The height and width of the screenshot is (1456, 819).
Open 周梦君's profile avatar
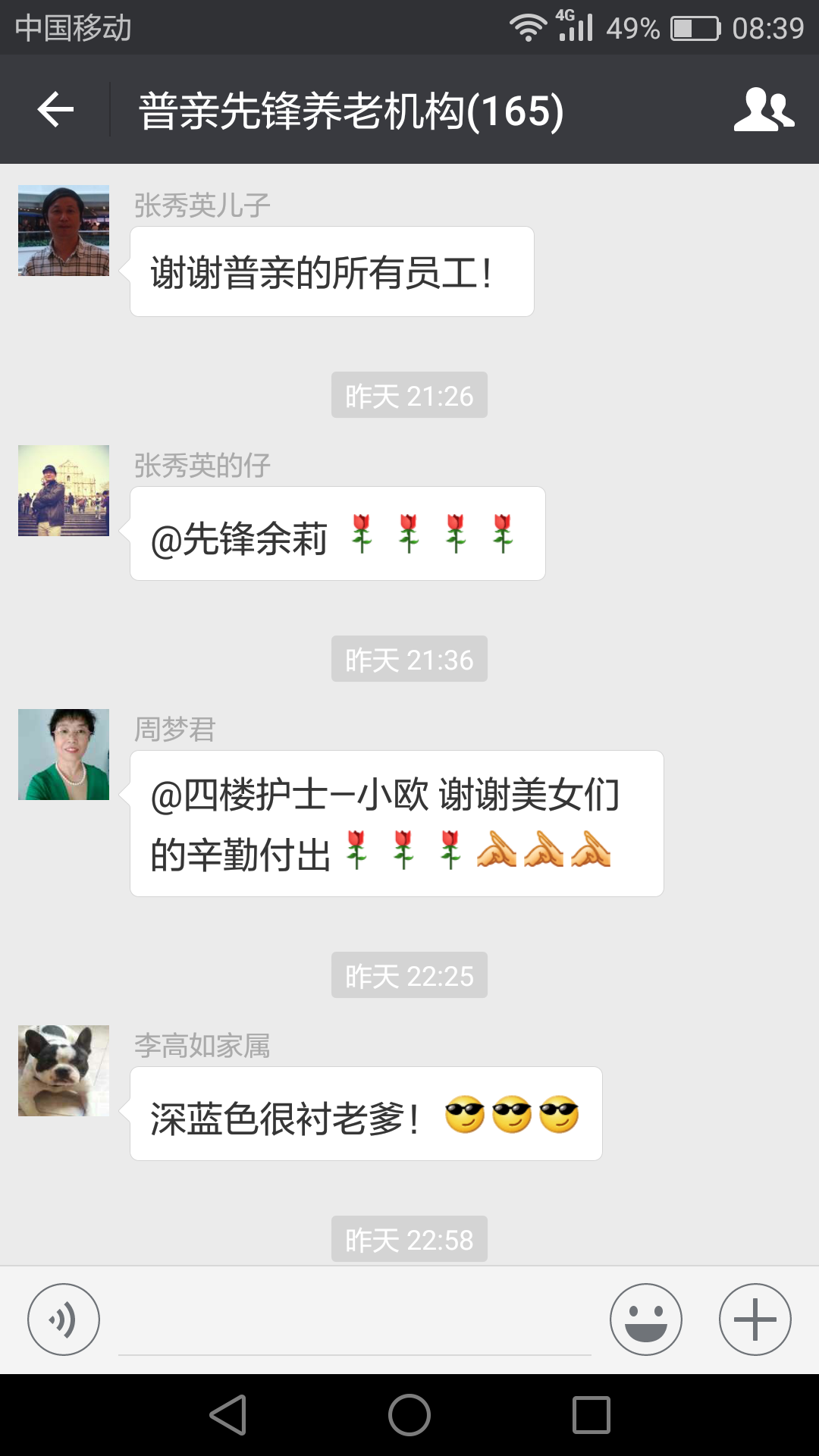[x=64, y=755]
